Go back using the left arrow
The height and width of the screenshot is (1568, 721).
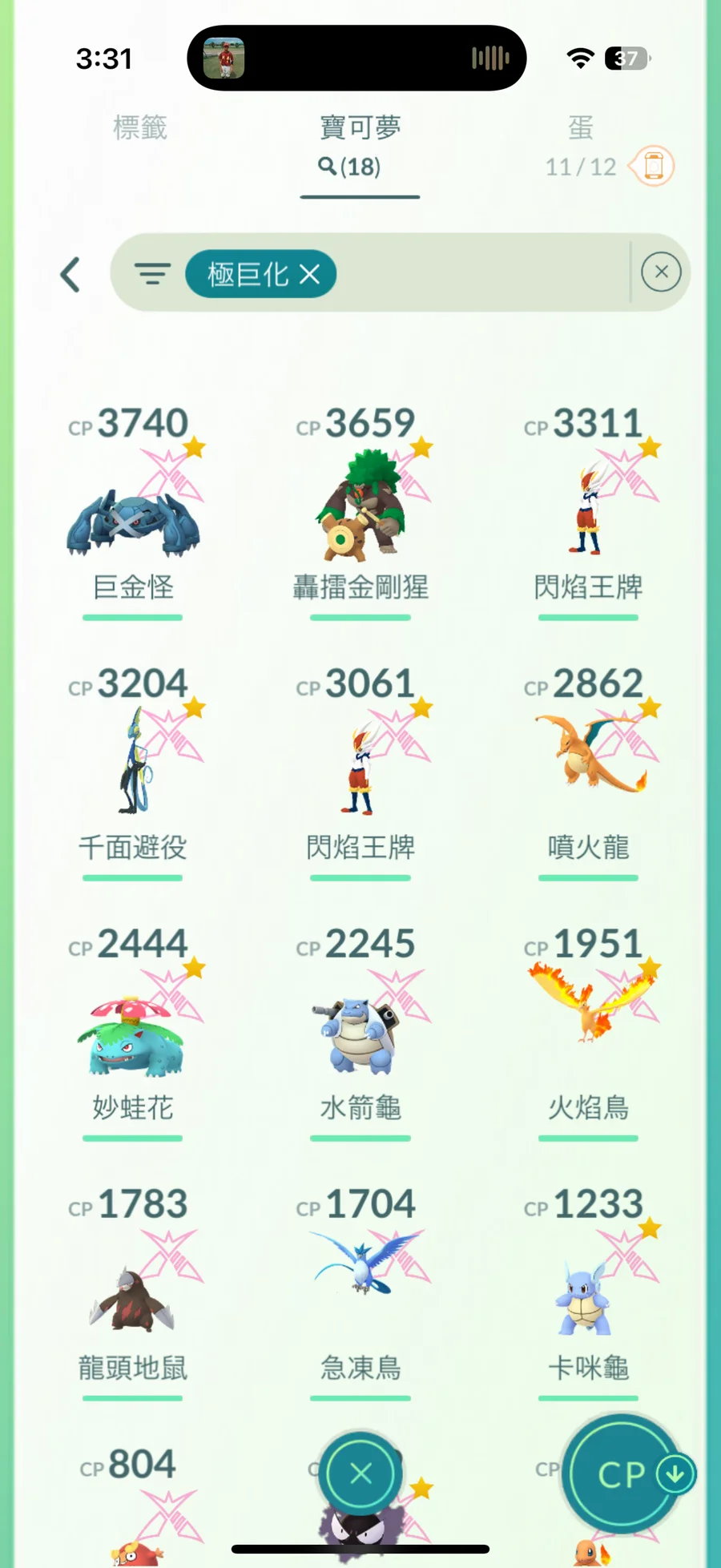pos(70,275)
